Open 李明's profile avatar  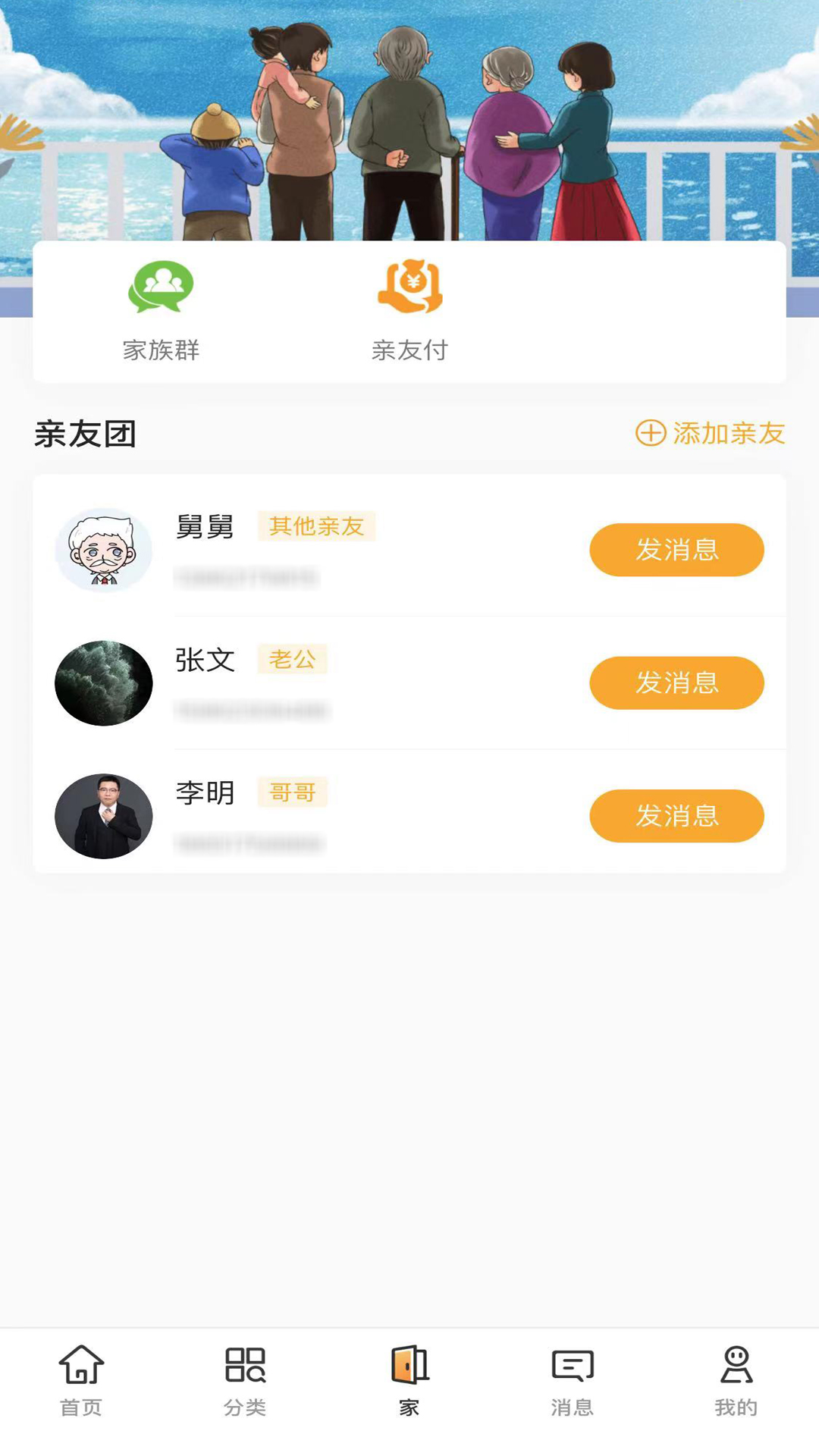point(104,817)
